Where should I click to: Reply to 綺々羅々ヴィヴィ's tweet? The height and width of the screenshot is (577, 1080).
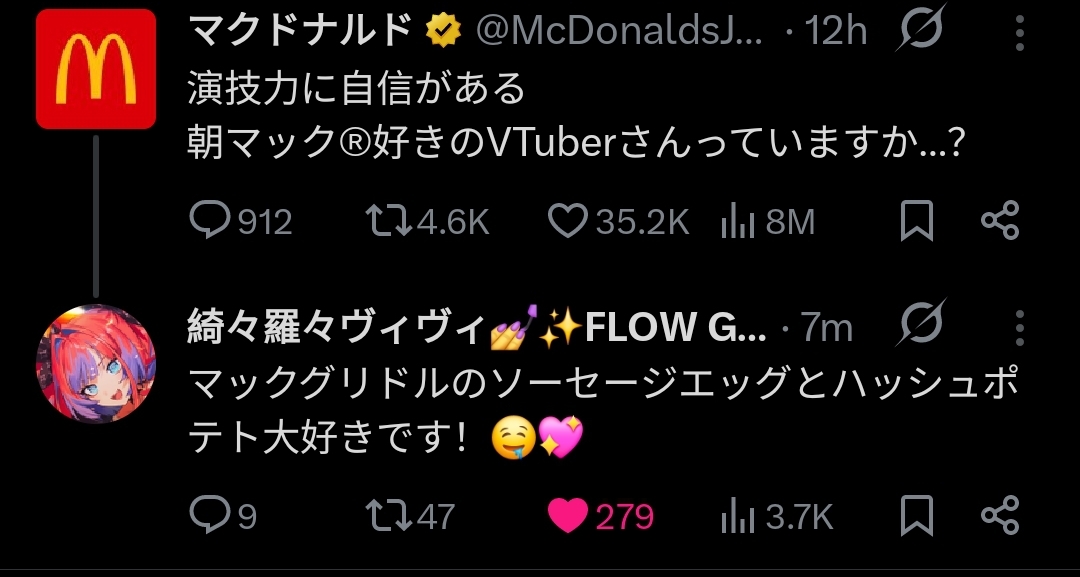click(210, 515)
